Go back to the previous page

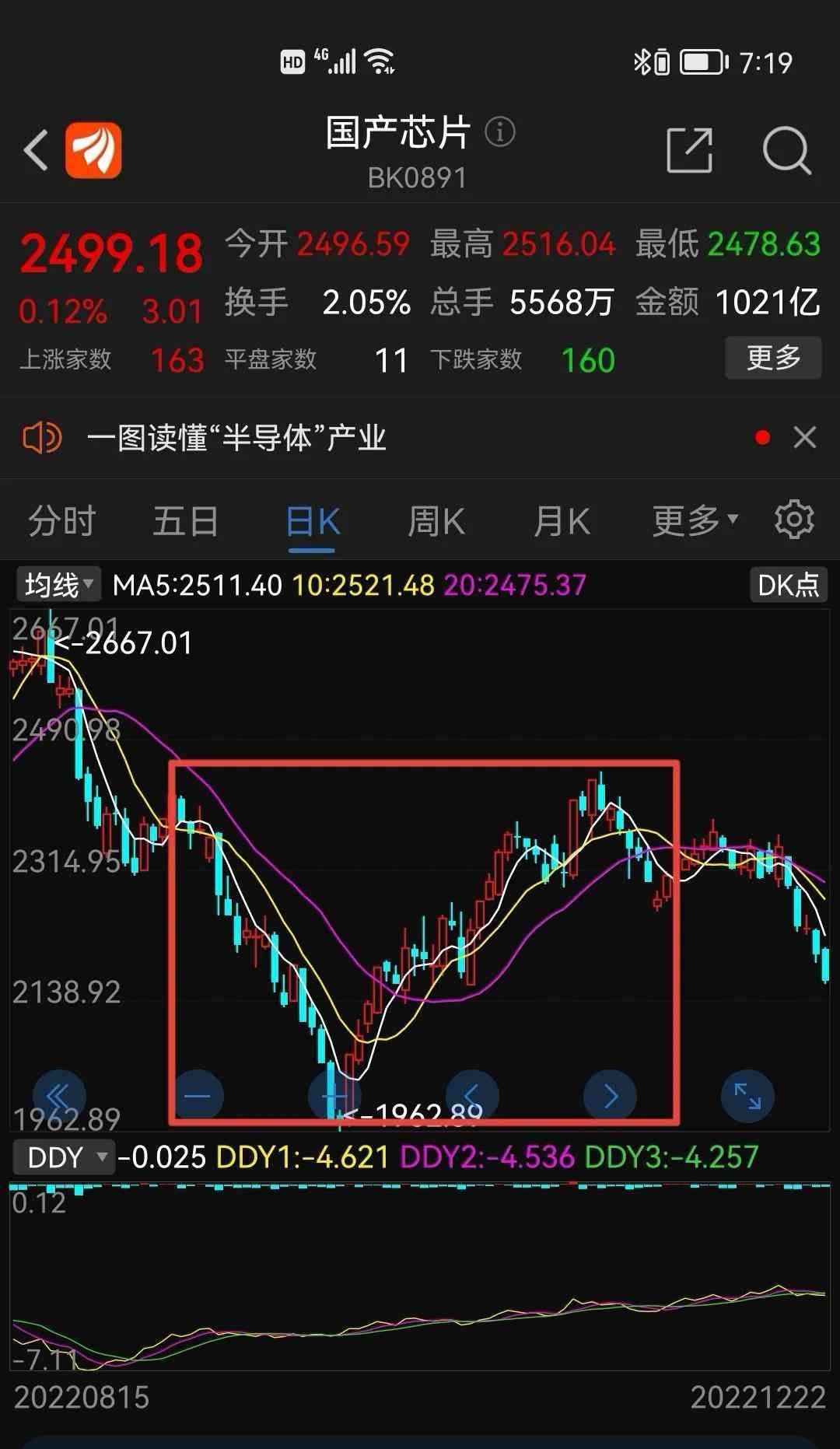37,149
